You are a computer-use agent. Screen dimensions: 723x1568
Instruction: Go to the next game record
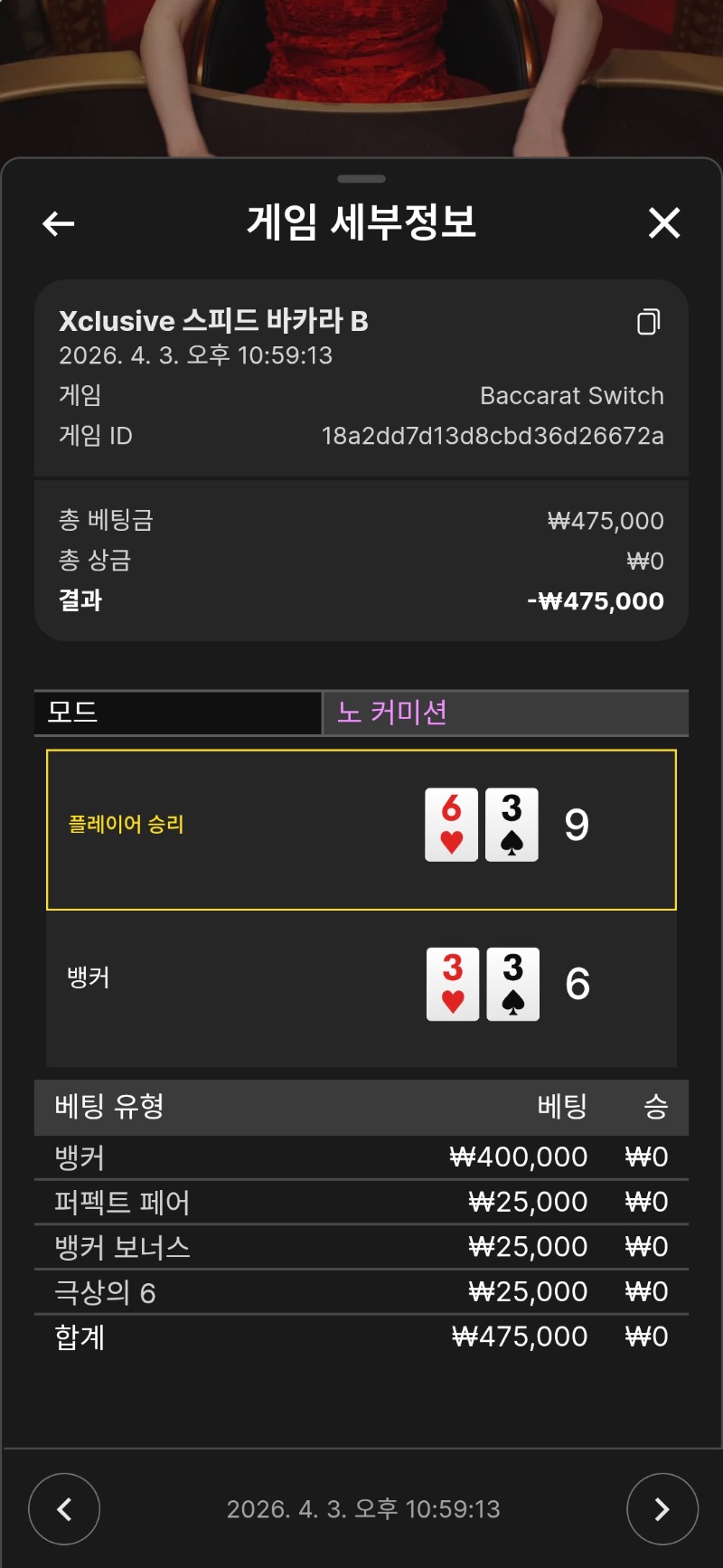[x=662, y=1508]
